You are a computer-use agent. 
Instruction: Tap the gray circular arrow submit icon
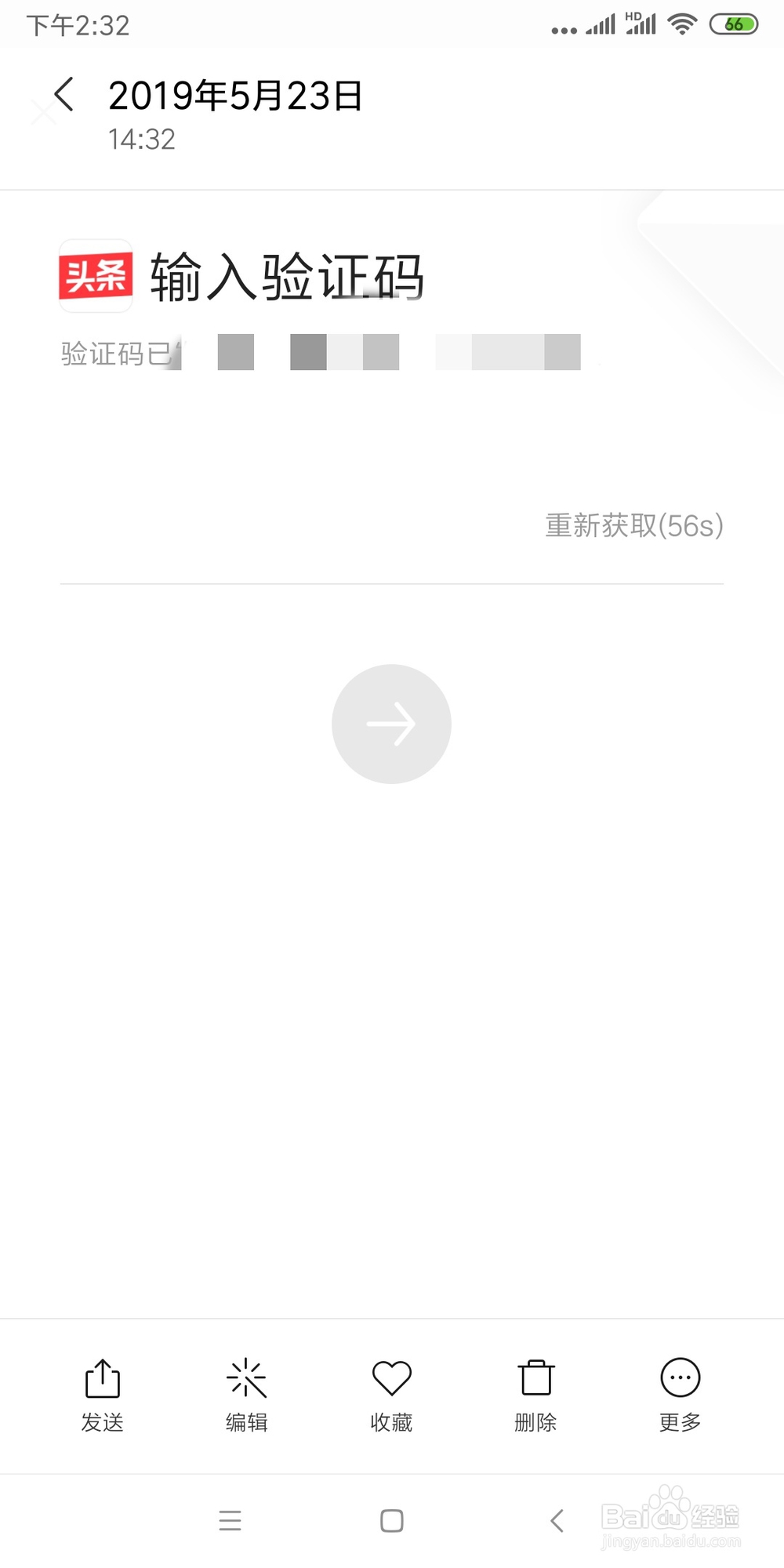point(391,724)
